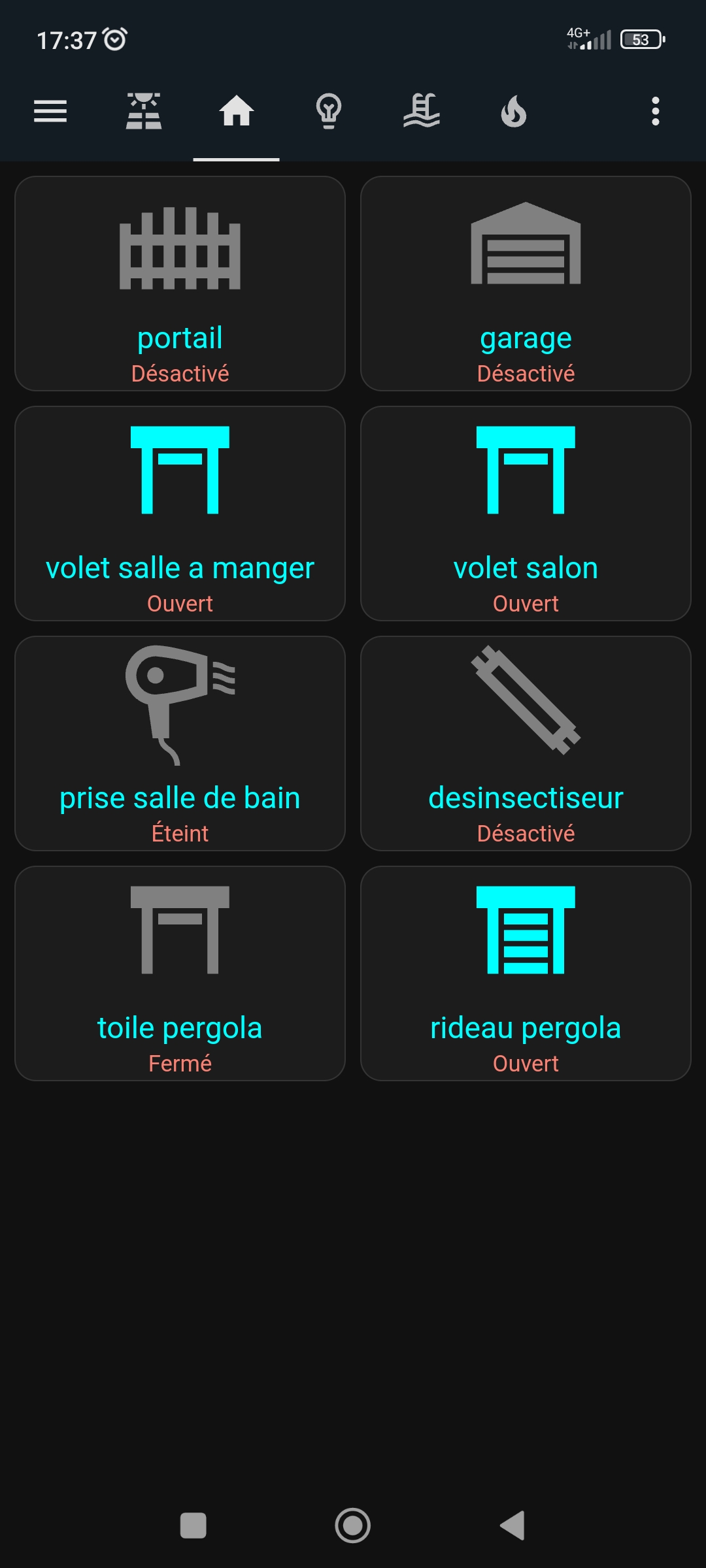Open the toile pergola card
This screenshot has width=706, height=1568.
click(180, 973)
